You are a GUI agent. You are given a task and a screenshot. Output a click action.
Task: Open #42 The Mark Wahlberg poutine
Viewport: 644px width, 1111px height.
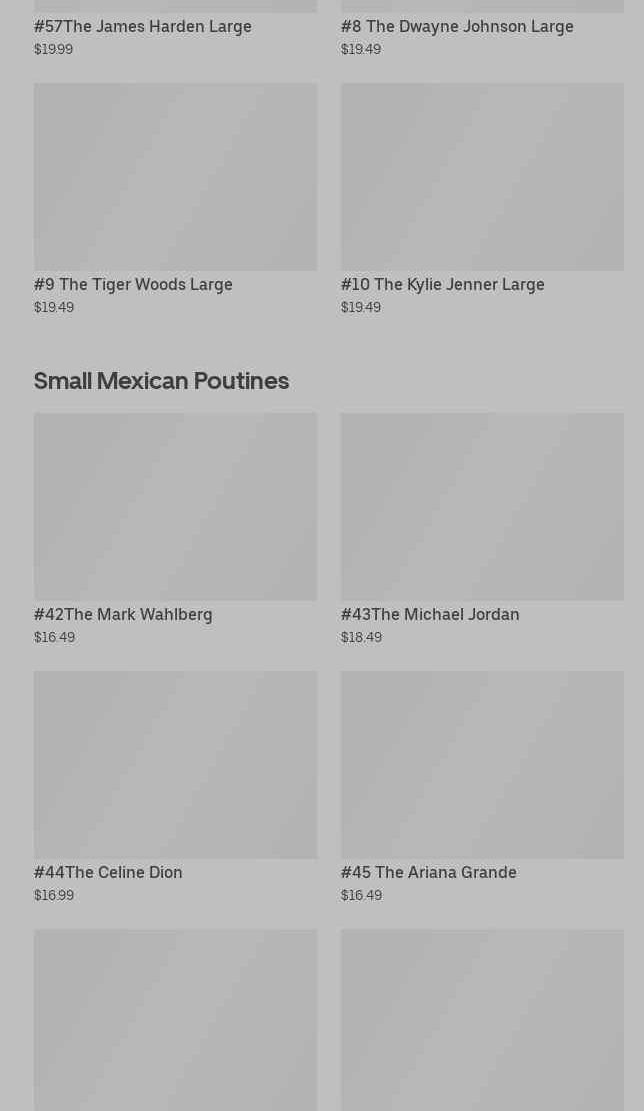pyautogui.click(x=175, y=529)
